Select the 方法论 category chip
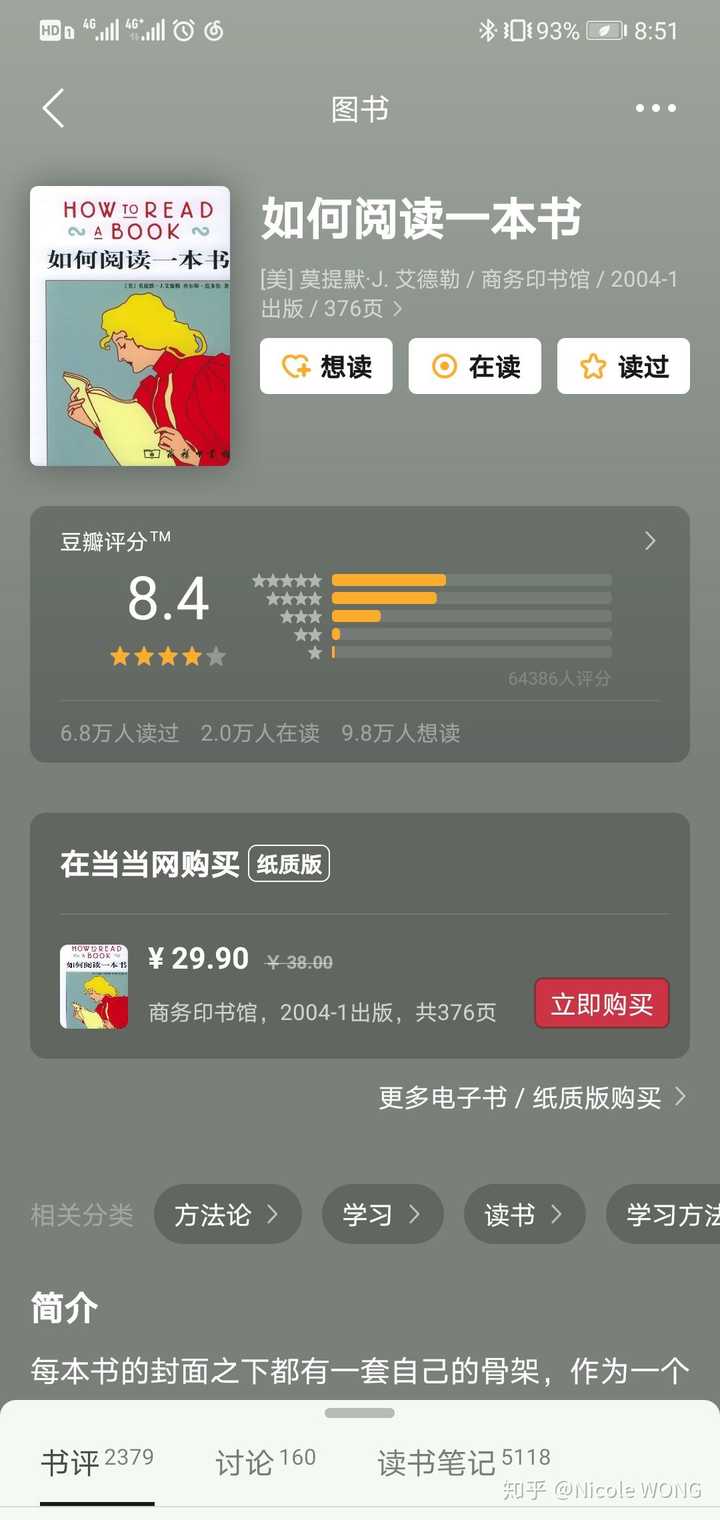This screenshot has width=720, height=1520. tap(227, 1214)
